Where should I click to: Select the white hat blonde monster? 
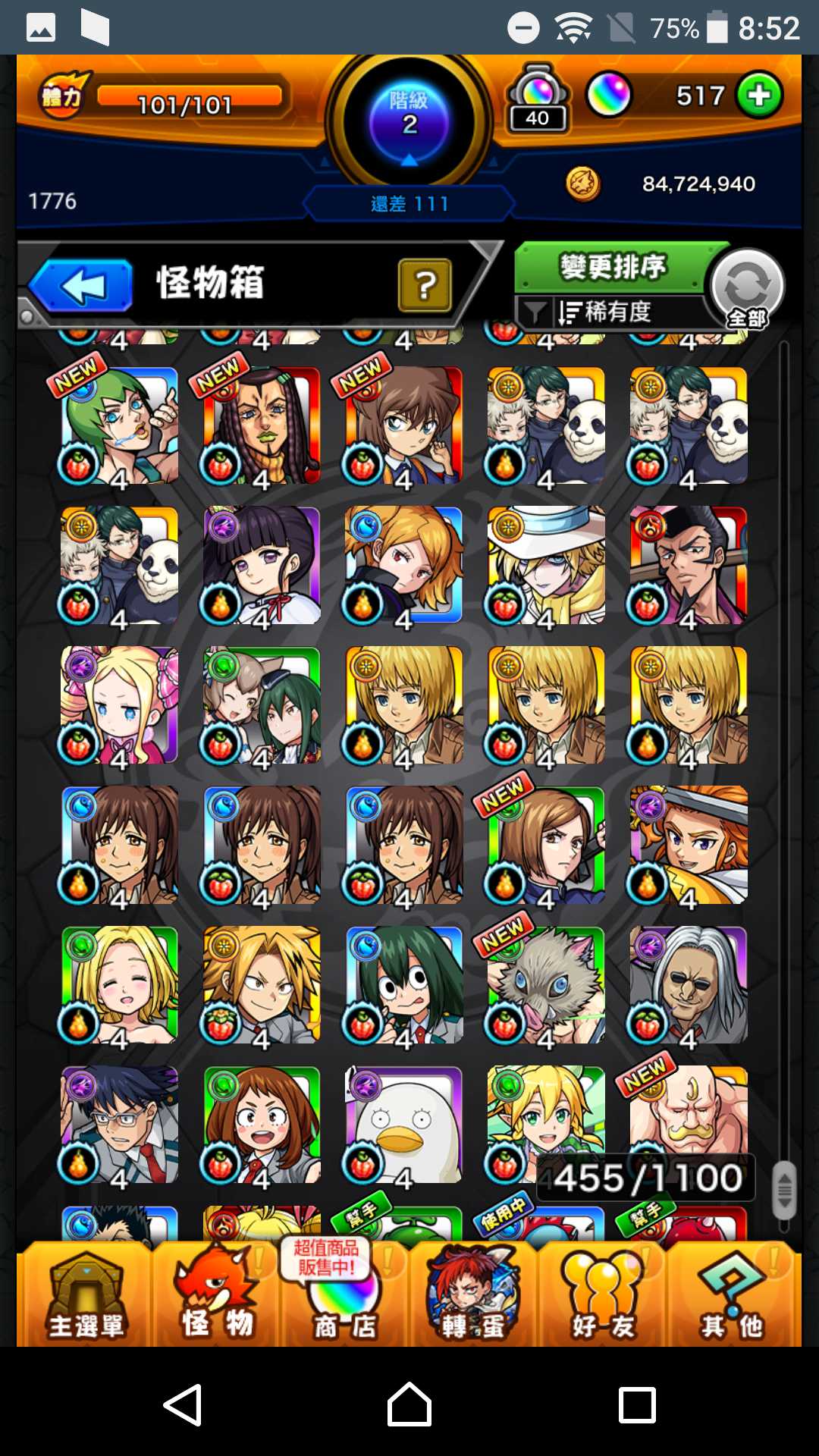[x=546, y=565]
